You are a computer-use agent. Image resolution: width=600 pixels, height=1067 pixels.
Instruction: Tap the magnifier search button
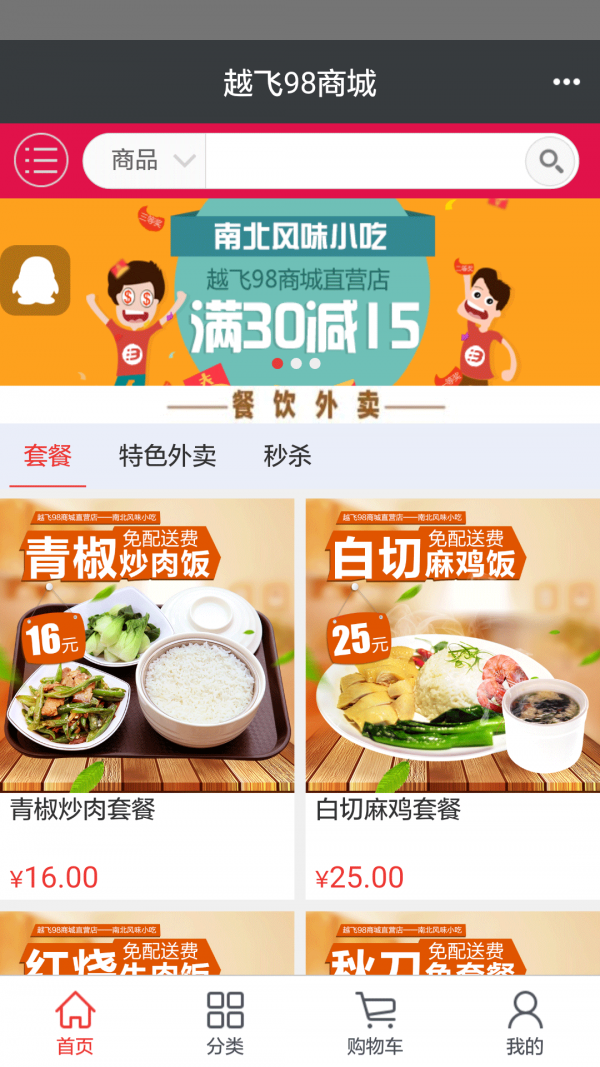(x=551, y=160)
